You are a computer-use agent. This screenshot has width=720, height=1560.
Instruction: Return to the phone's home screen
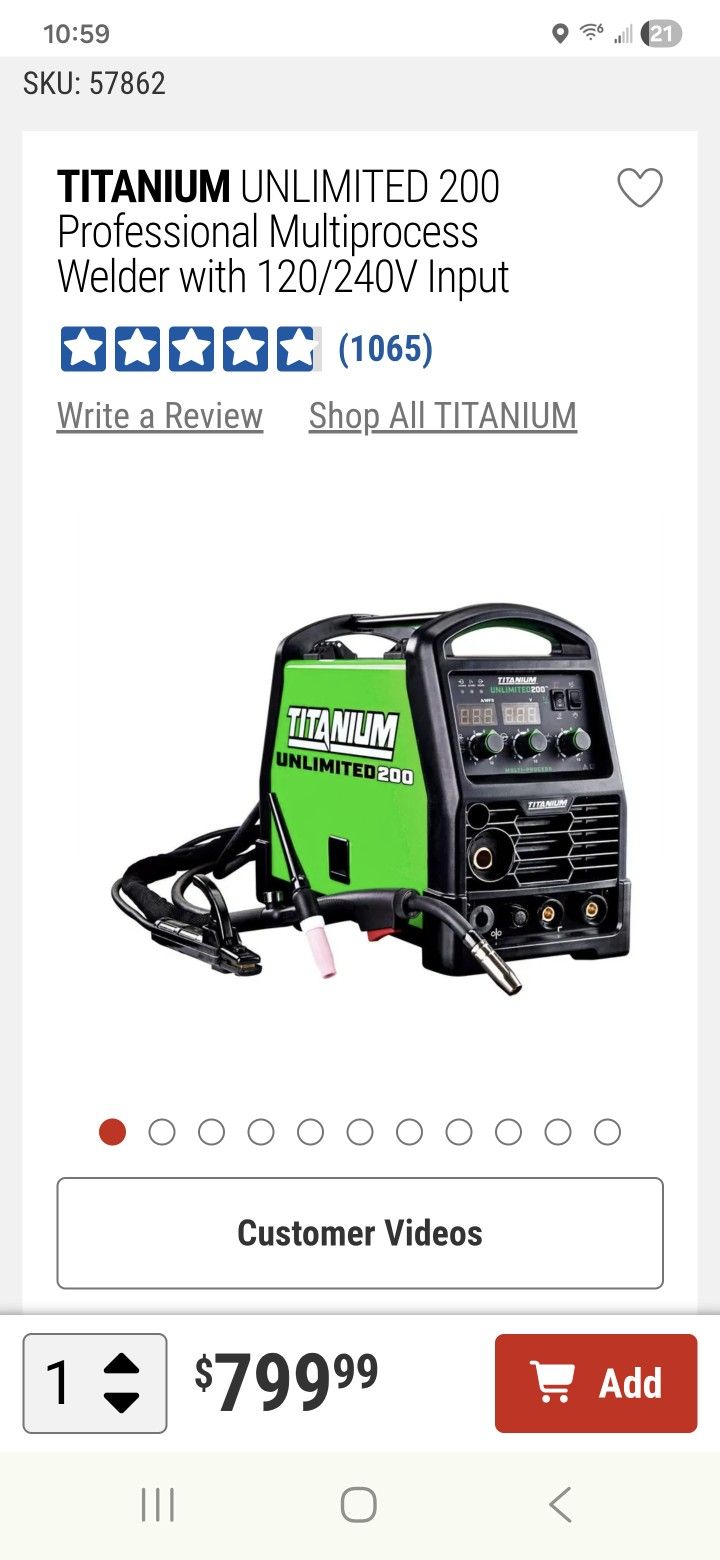(359, 1504)
